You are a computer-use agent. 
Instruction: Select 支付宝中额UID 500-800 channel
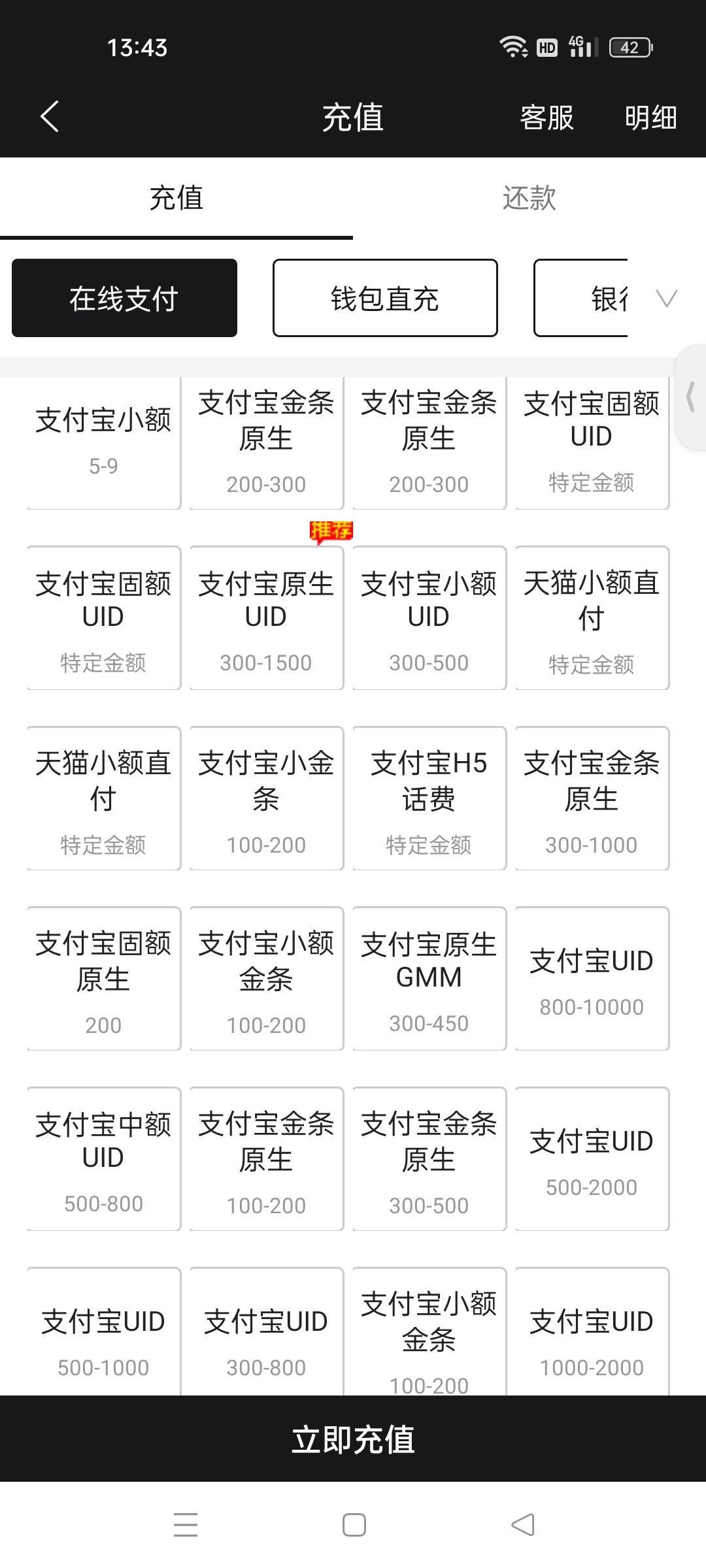pos(103,1159)
